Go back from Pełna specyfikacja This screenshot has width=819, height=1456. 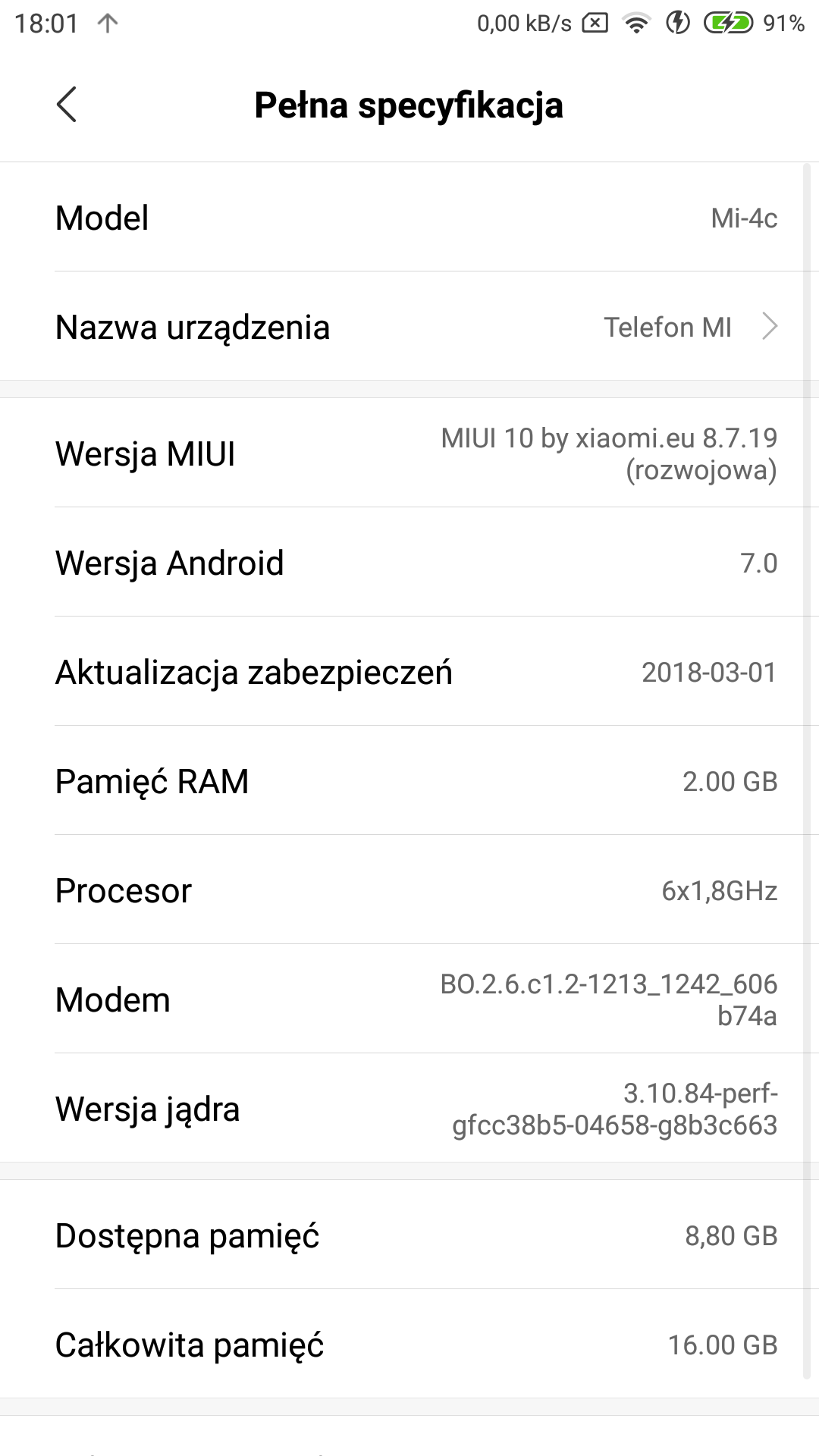click(67, 105)
